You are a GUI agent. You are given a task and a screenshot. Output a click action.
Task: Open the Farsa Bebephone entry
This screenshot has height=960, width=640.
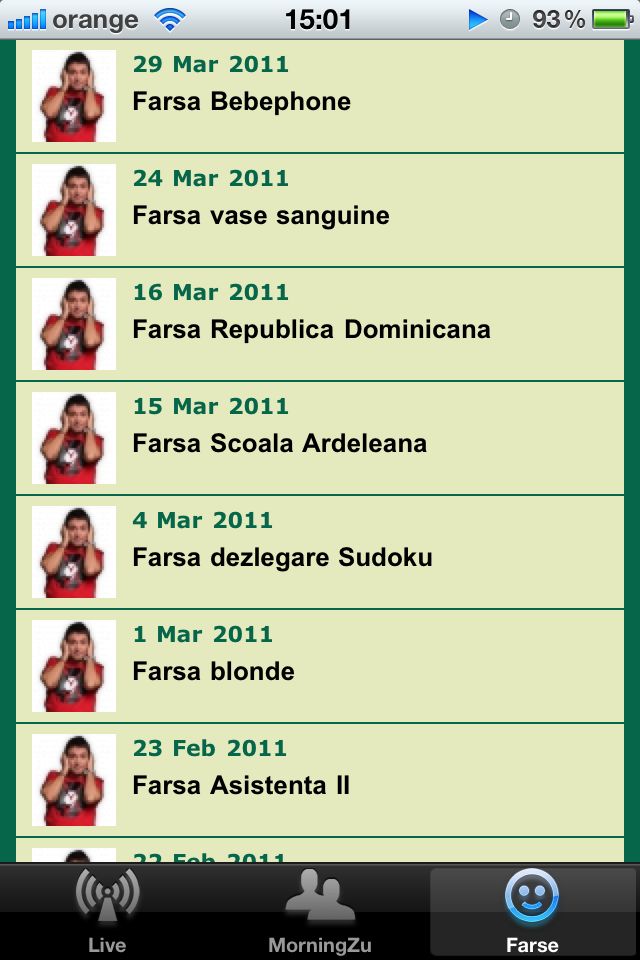click(x=320, y=97)
